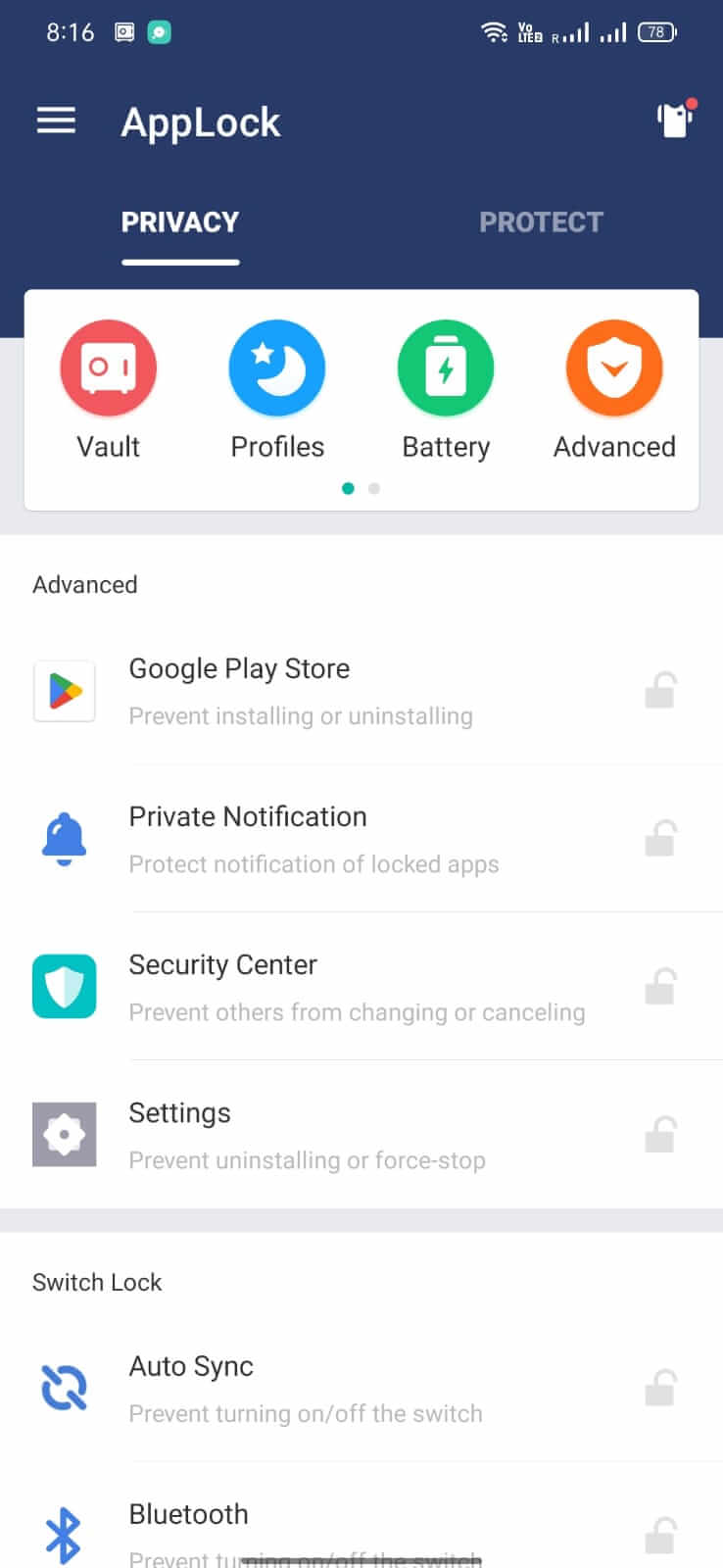Viewport: 723px width, 1568px height.
Task: Click the Bluetooth icon under Switch Lock
Action: coord(65,1534)
